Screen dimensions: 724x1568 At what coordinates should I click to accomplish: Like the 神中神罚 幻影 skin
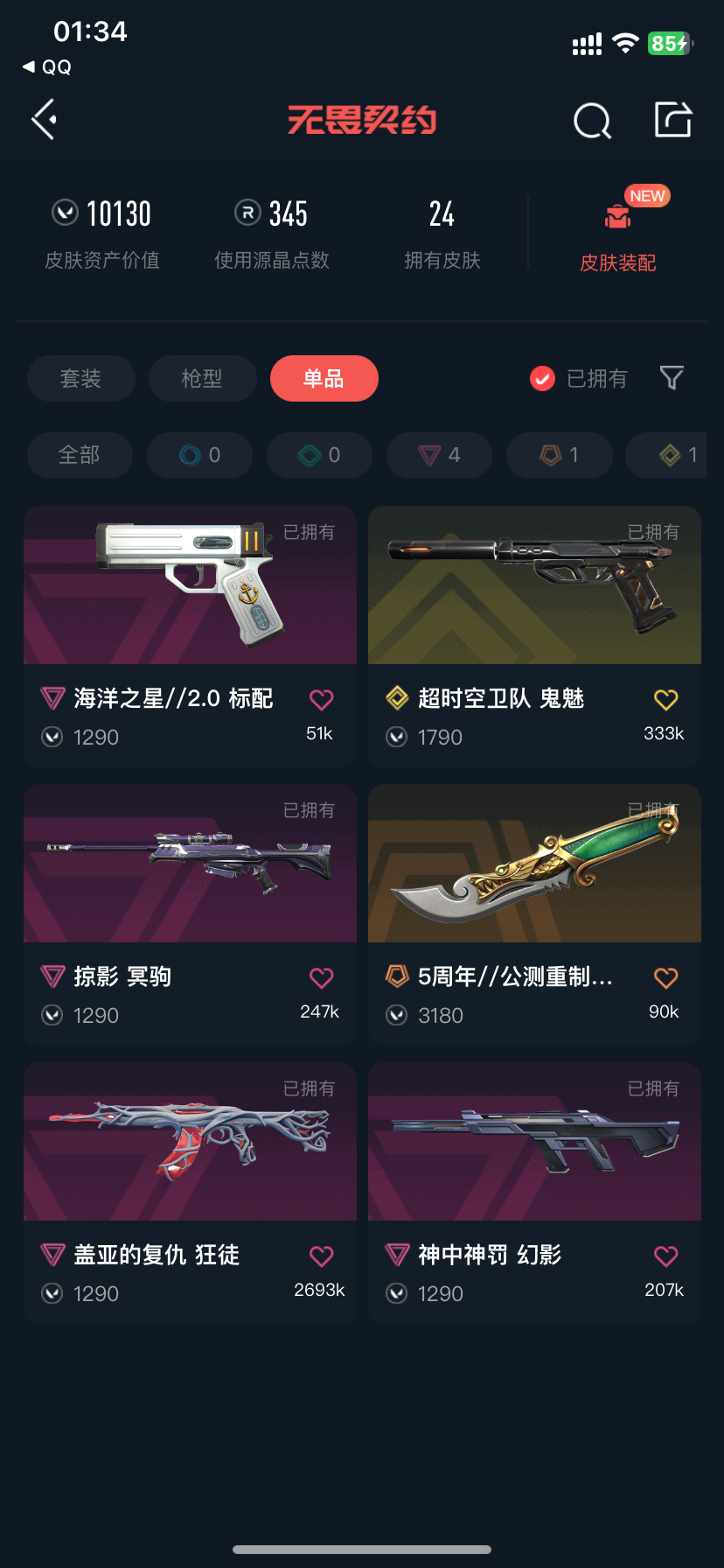(666, 1256)
